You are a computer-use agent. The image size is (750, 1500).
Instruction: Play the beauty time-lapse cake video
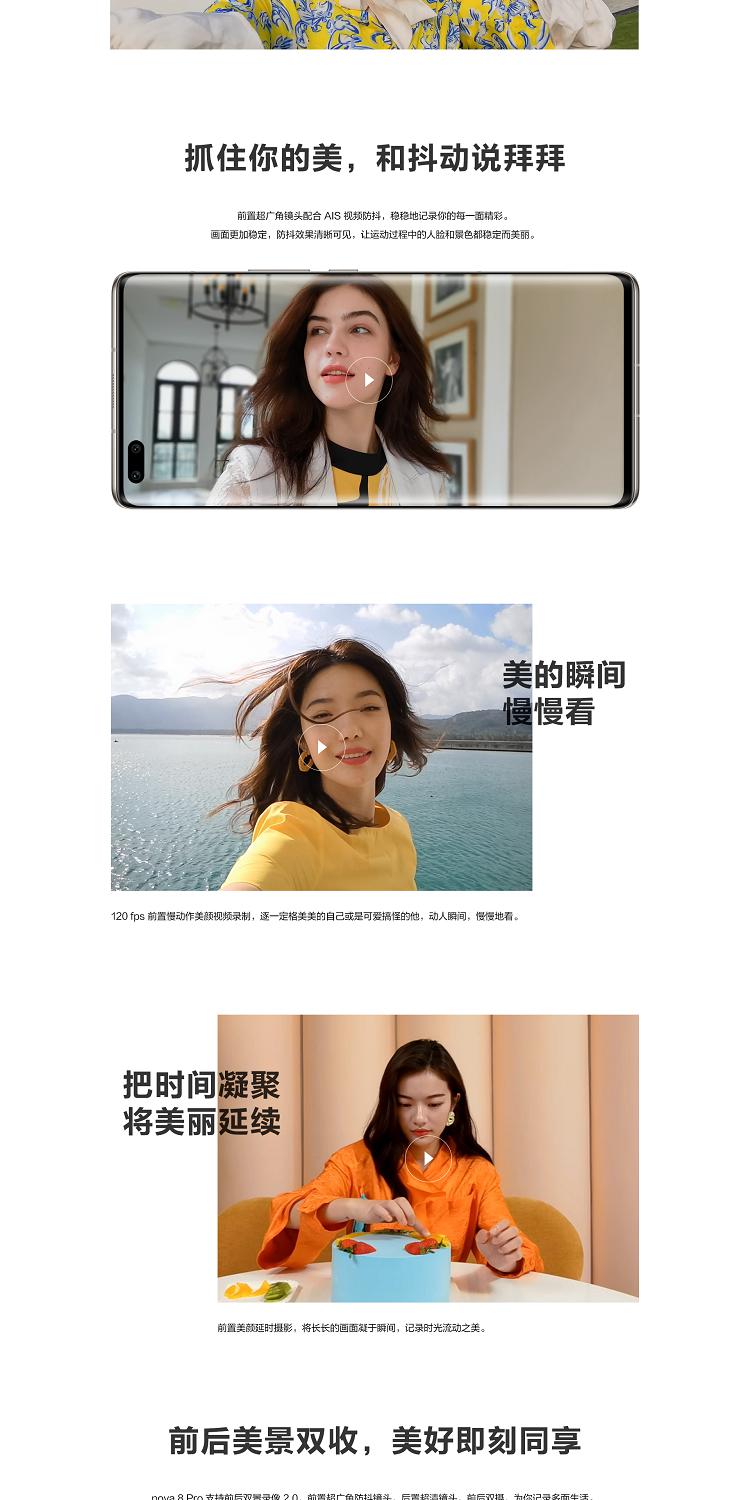pos(428,1159)
